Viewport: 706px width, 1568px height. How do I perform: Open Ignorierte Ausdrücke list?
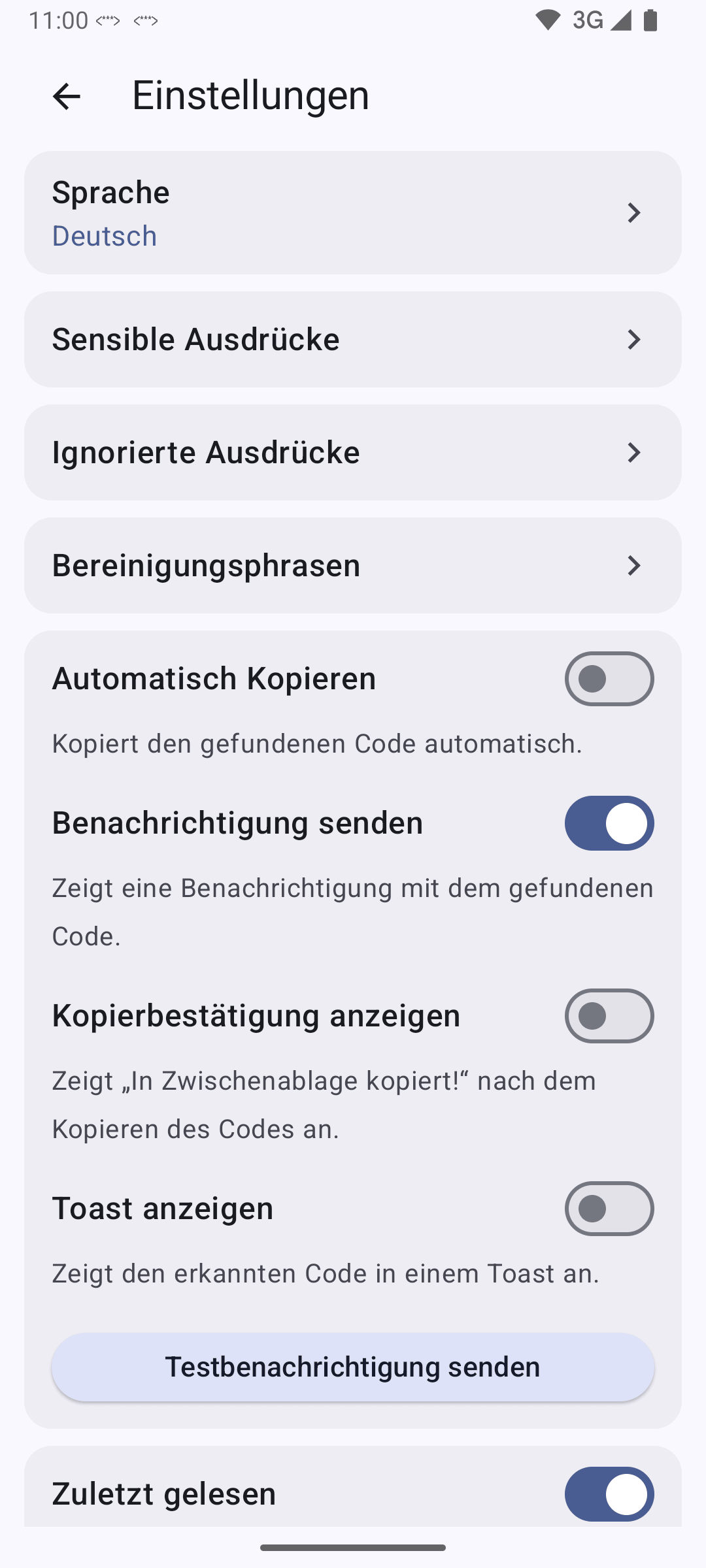353,452
